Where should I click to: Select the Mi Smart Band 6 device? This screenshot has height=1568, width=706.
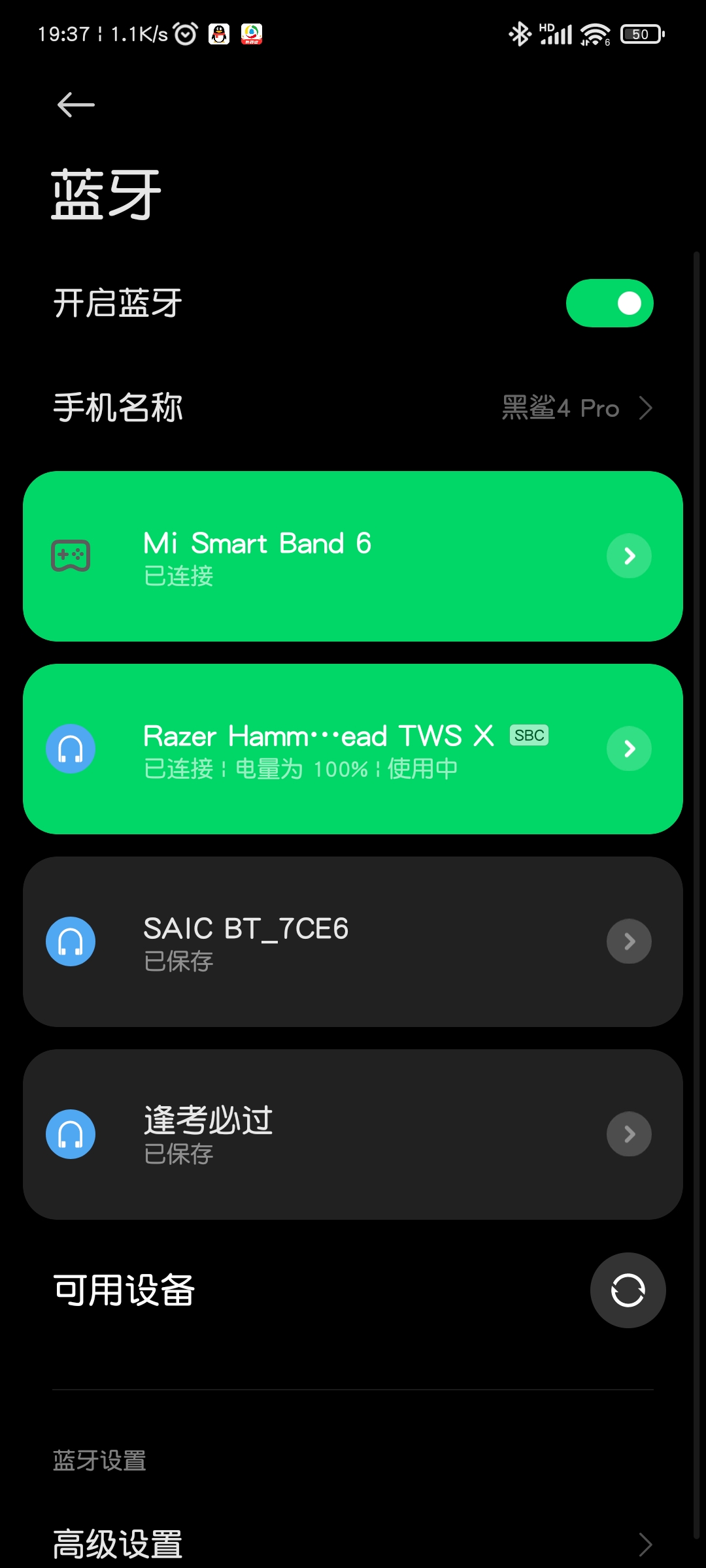click(314, 557)
